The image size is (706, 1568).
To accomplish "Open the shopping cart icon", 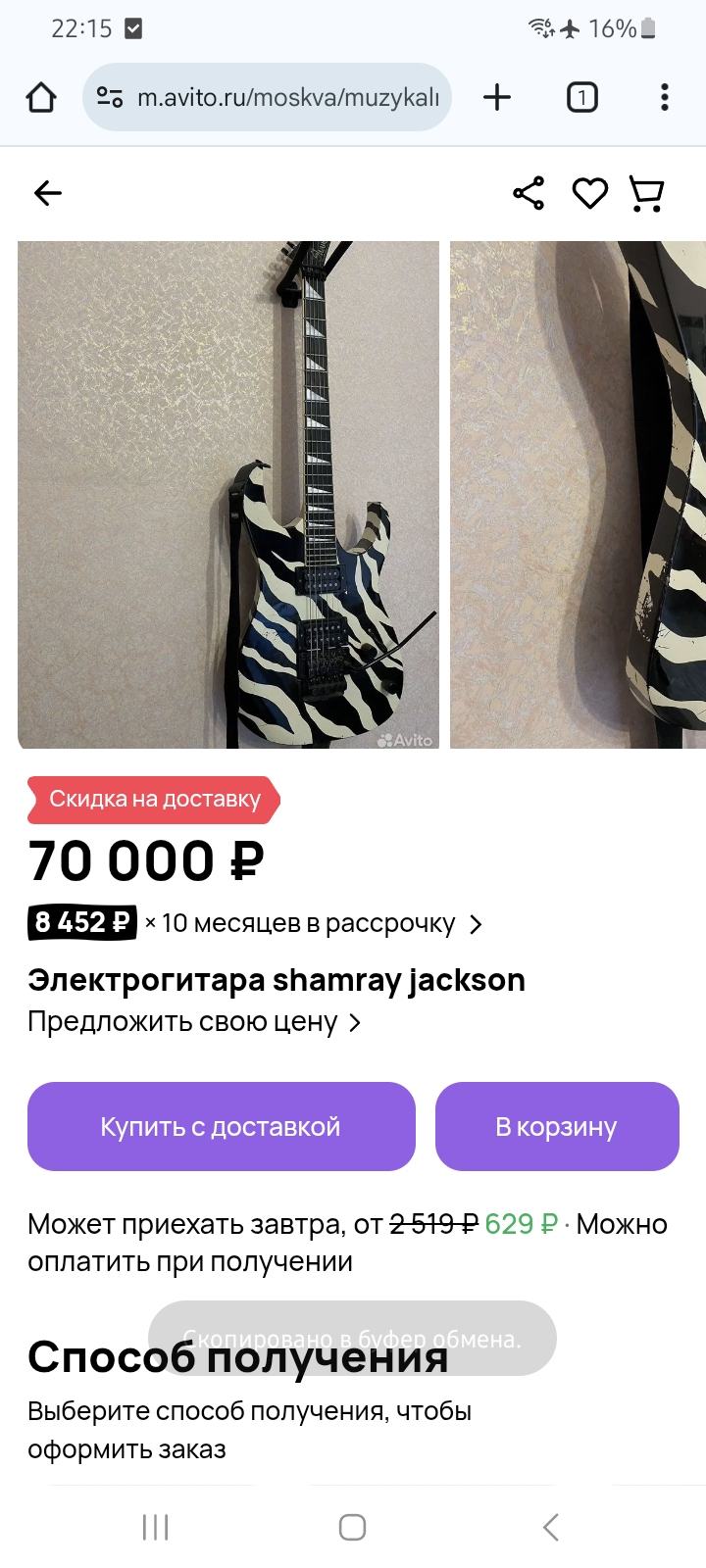I will point(646,193).
